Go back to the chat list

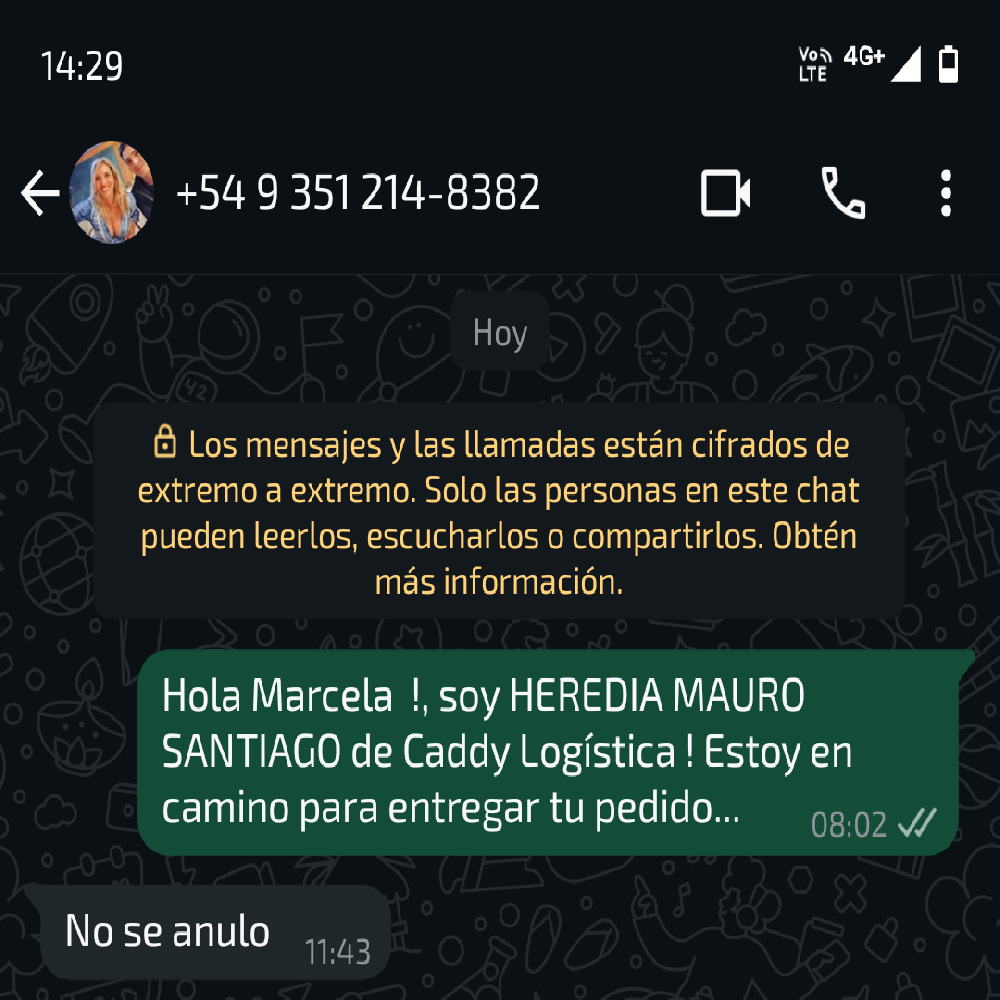click(40, 193)
